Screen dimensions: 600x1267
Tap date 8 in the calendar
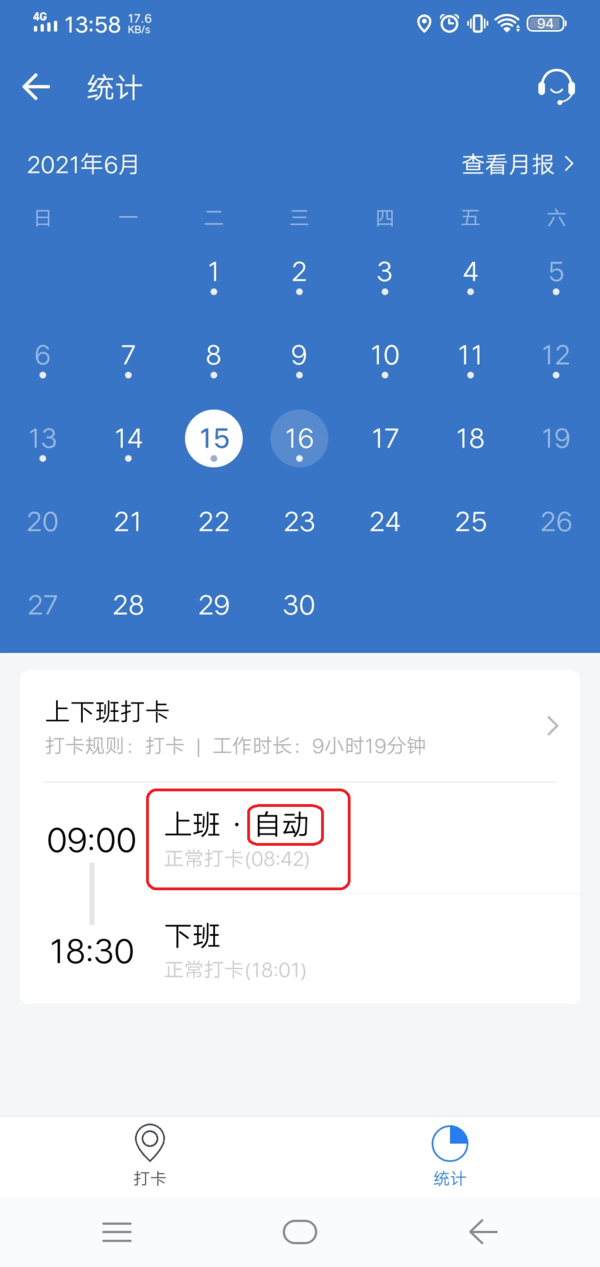point(213,355)
